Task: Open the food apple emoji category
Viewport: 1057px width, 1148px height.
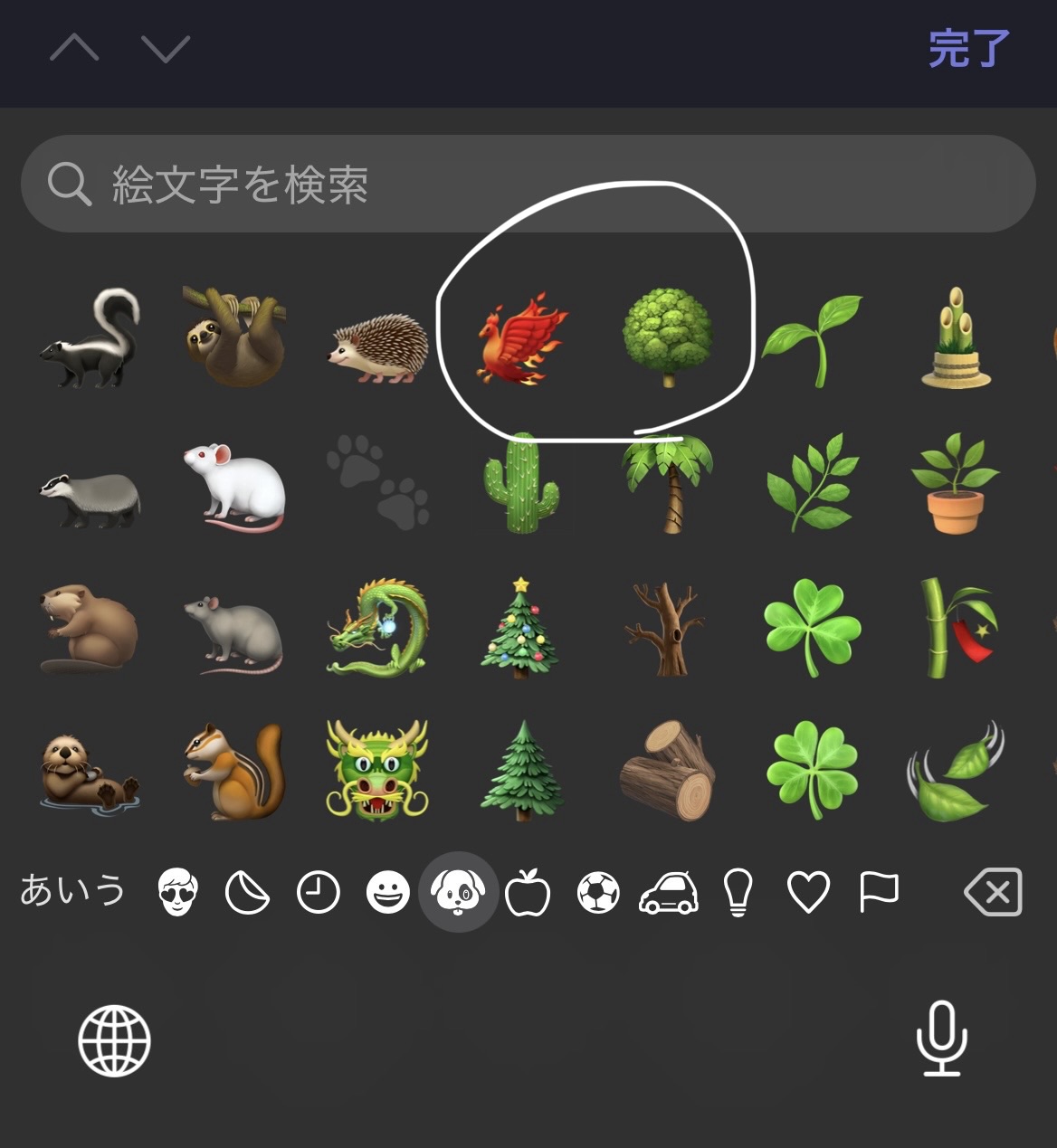Action: pyautogui.click(x=528, y=893)
